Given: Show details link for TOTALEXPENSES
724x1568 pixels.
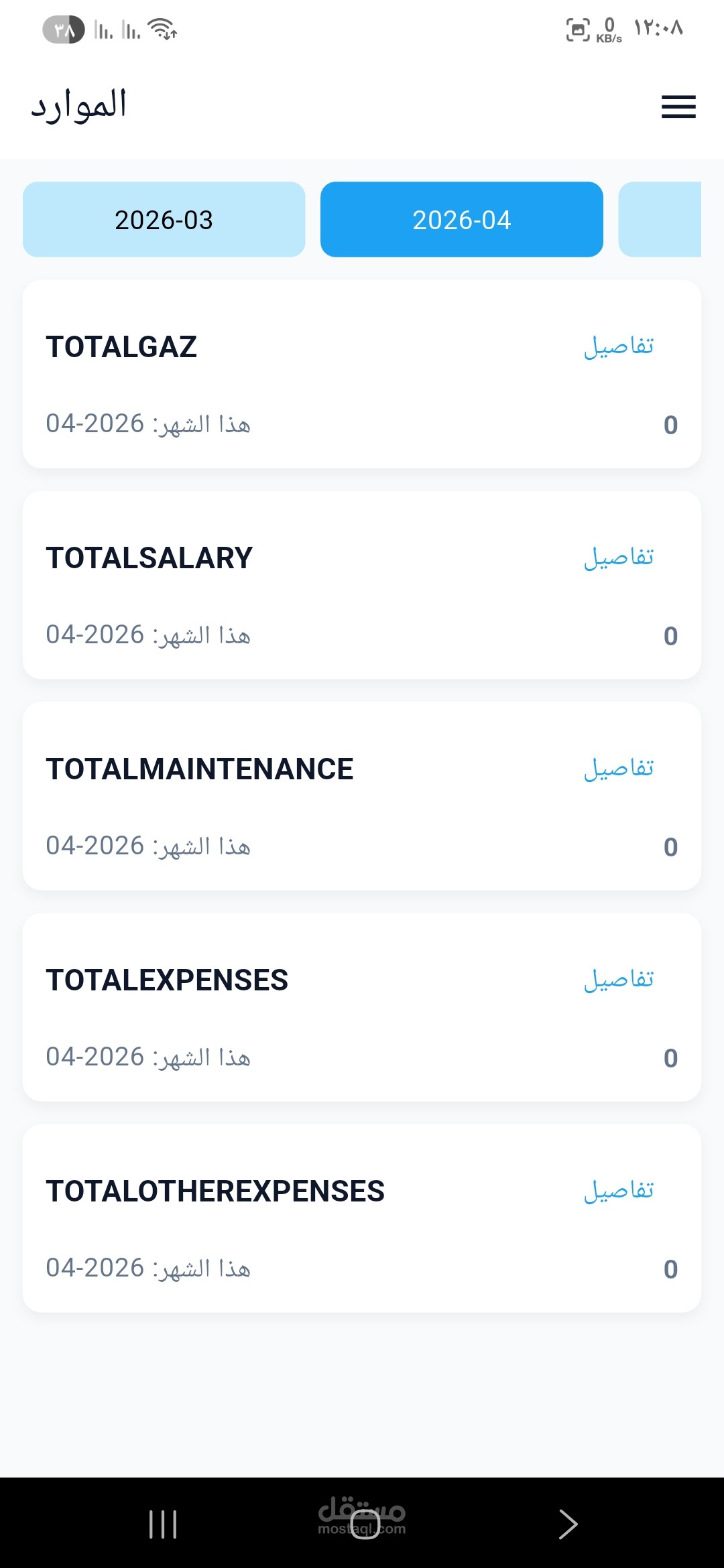Looking at the screenshot, I should point(618,980).
